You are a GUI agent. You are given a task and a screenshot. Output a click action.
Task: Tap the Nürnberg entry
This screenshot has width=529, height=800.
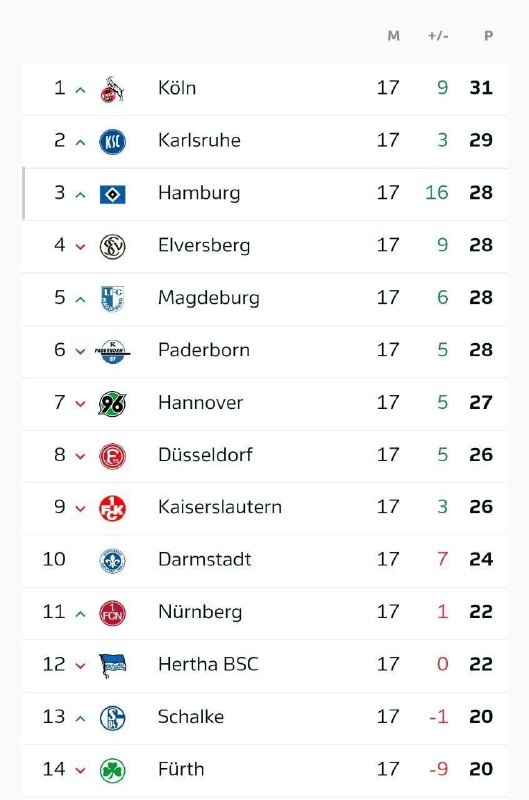coord(264,613)
